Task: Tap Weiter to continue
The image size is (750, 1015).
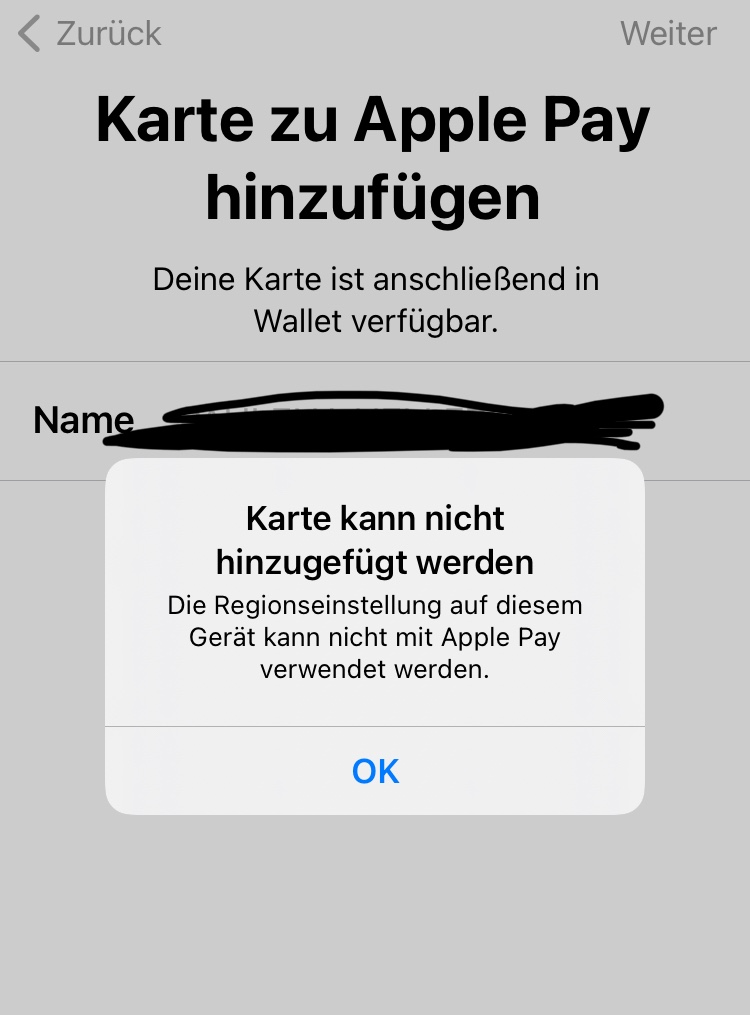Action: click(x=668, y=34)
